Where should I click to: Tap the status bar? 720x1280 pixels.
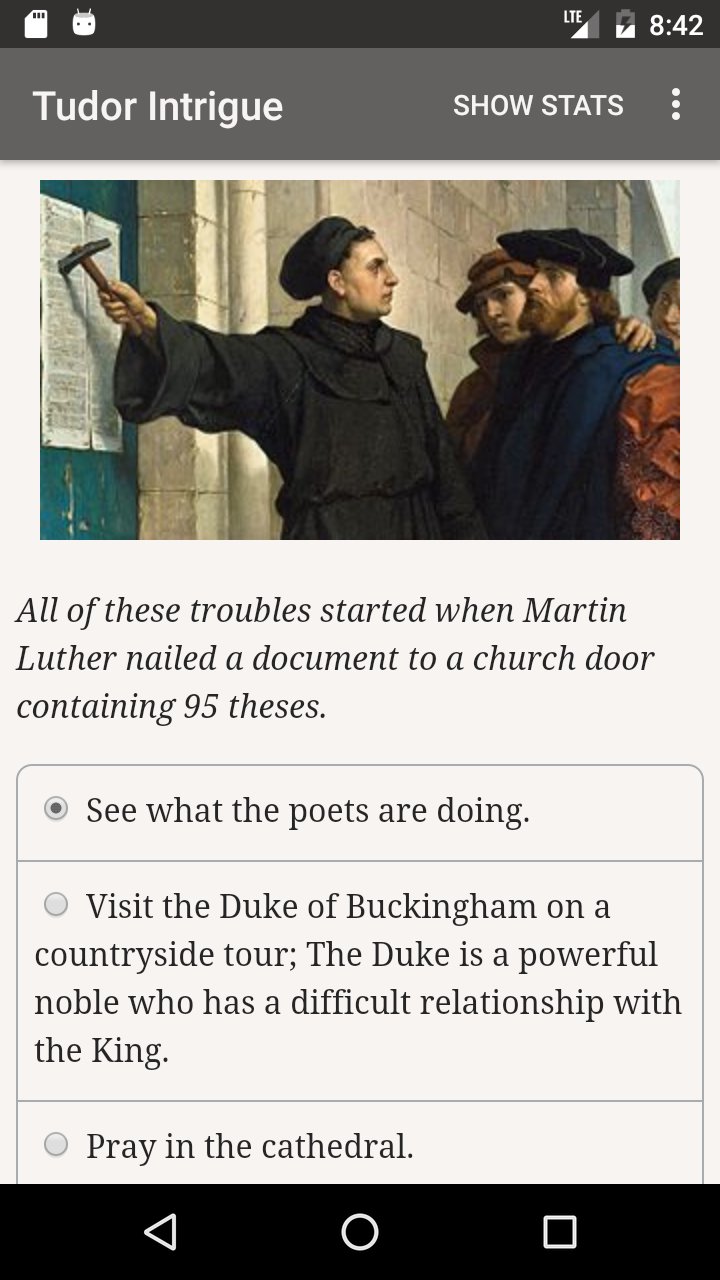tap(360, 25)
